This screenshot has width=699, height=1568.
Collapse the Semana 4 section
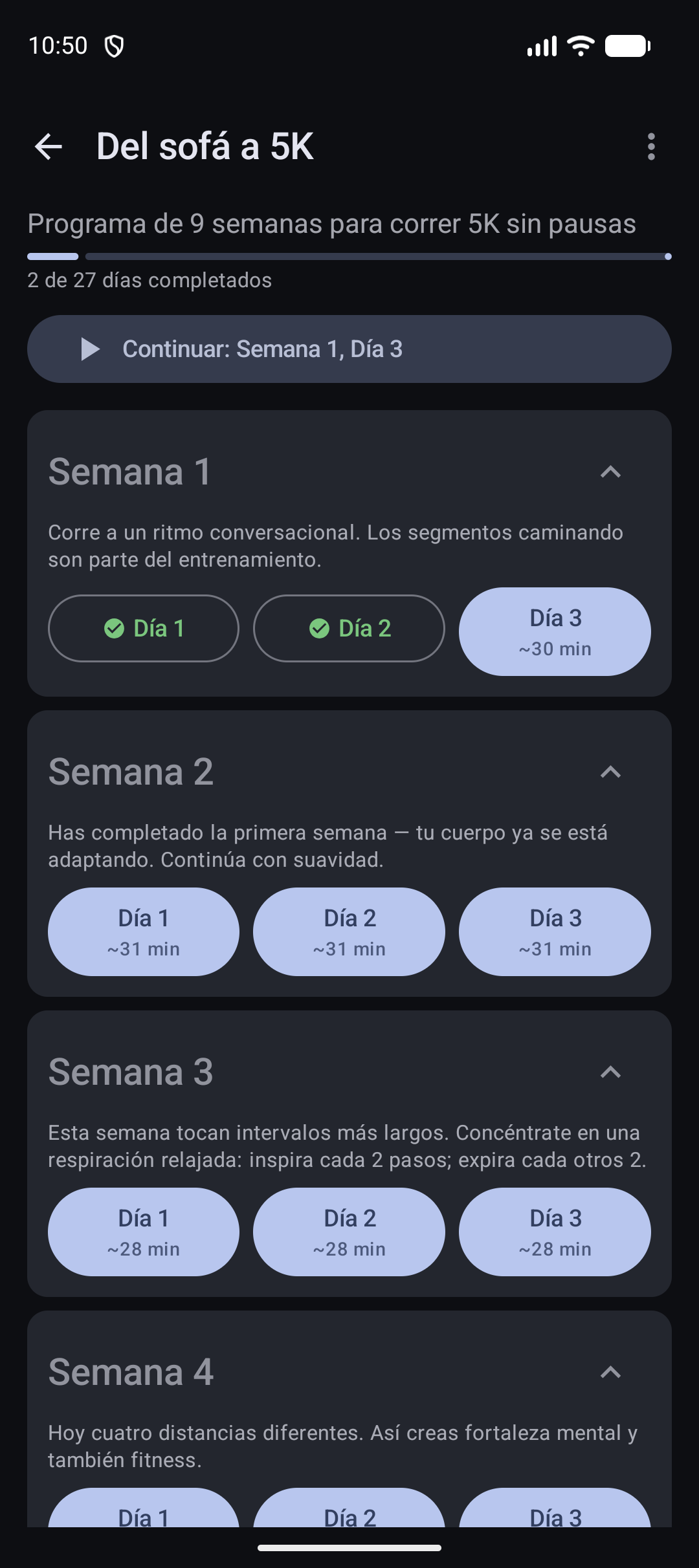(x=610, y=1372)
